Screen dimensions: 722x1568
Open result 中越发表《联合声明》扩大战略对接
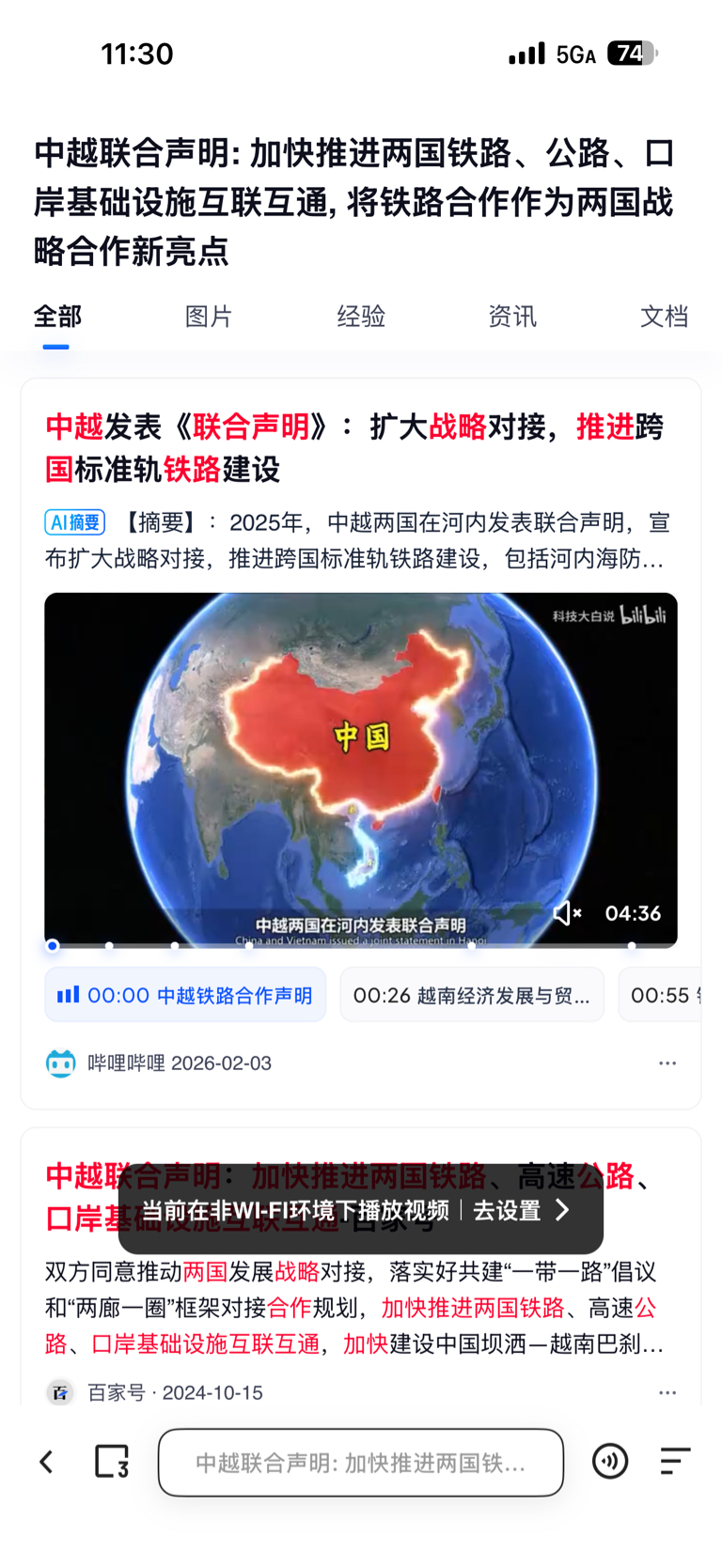[x=355, y=447]
